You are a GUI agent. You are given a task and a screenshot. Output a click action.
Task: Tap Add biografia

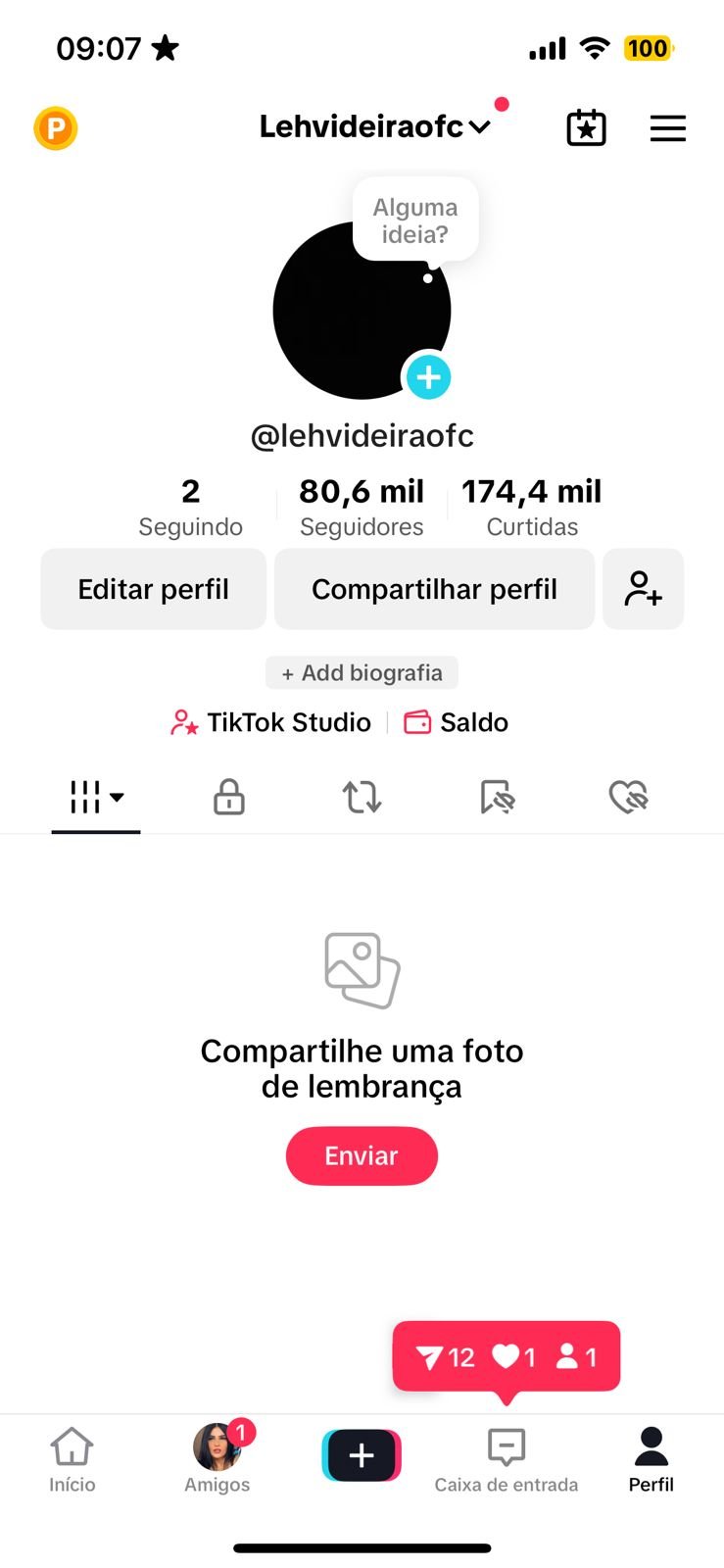362,673
